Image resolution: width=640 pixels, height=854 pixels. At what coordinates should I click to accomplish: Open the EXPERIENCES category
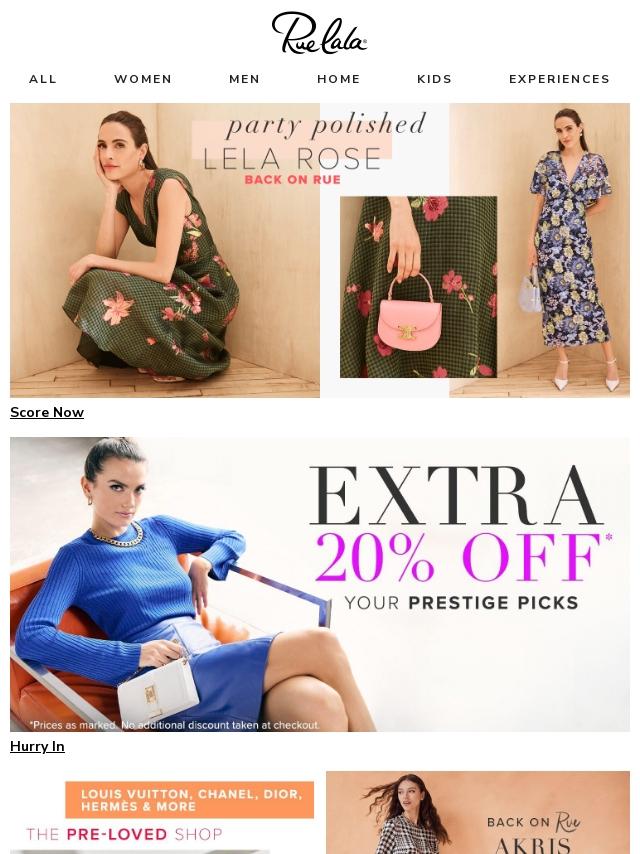click(x=559, y=79)
